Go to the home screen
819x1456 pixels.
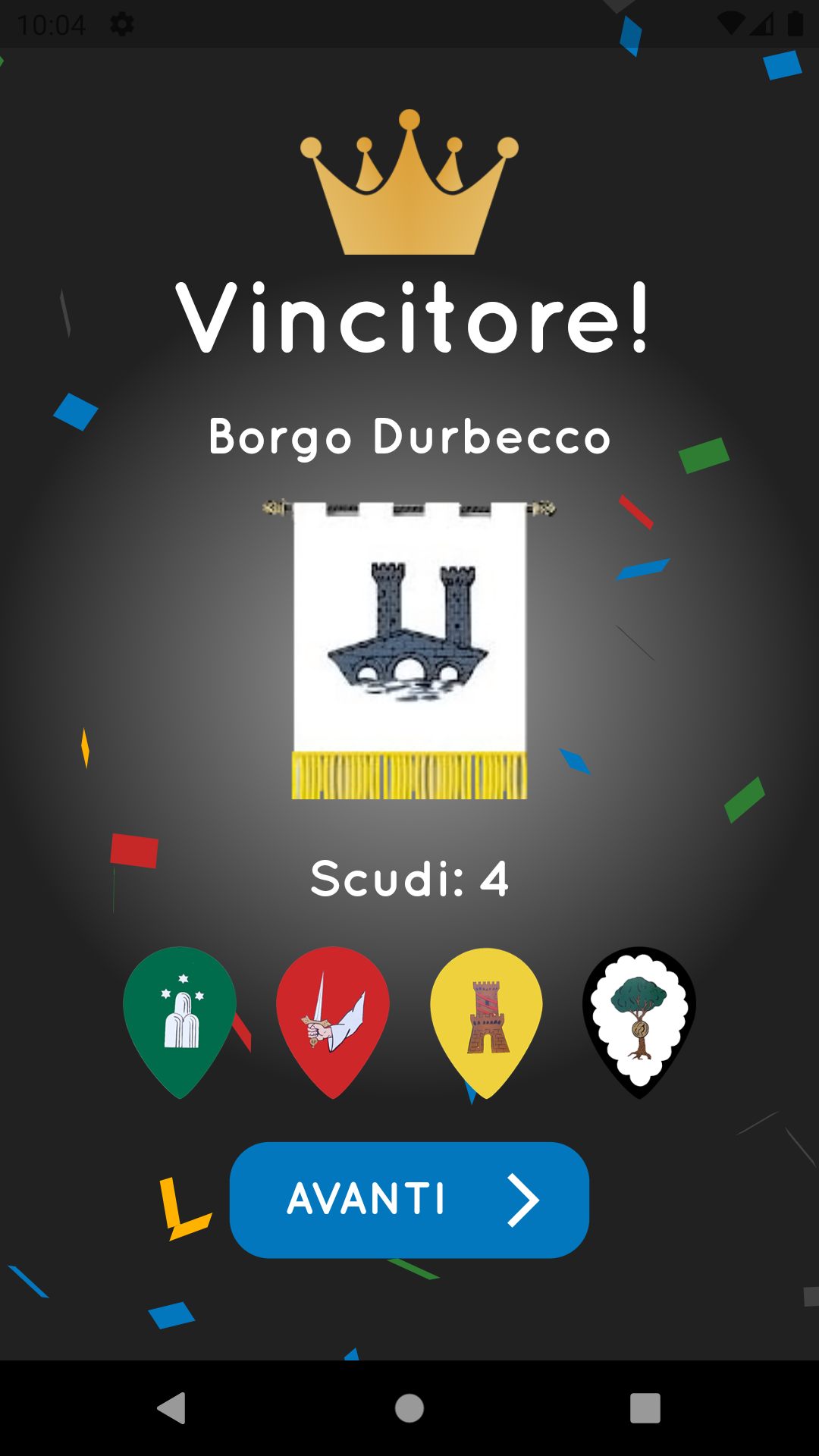(409, 1408)
